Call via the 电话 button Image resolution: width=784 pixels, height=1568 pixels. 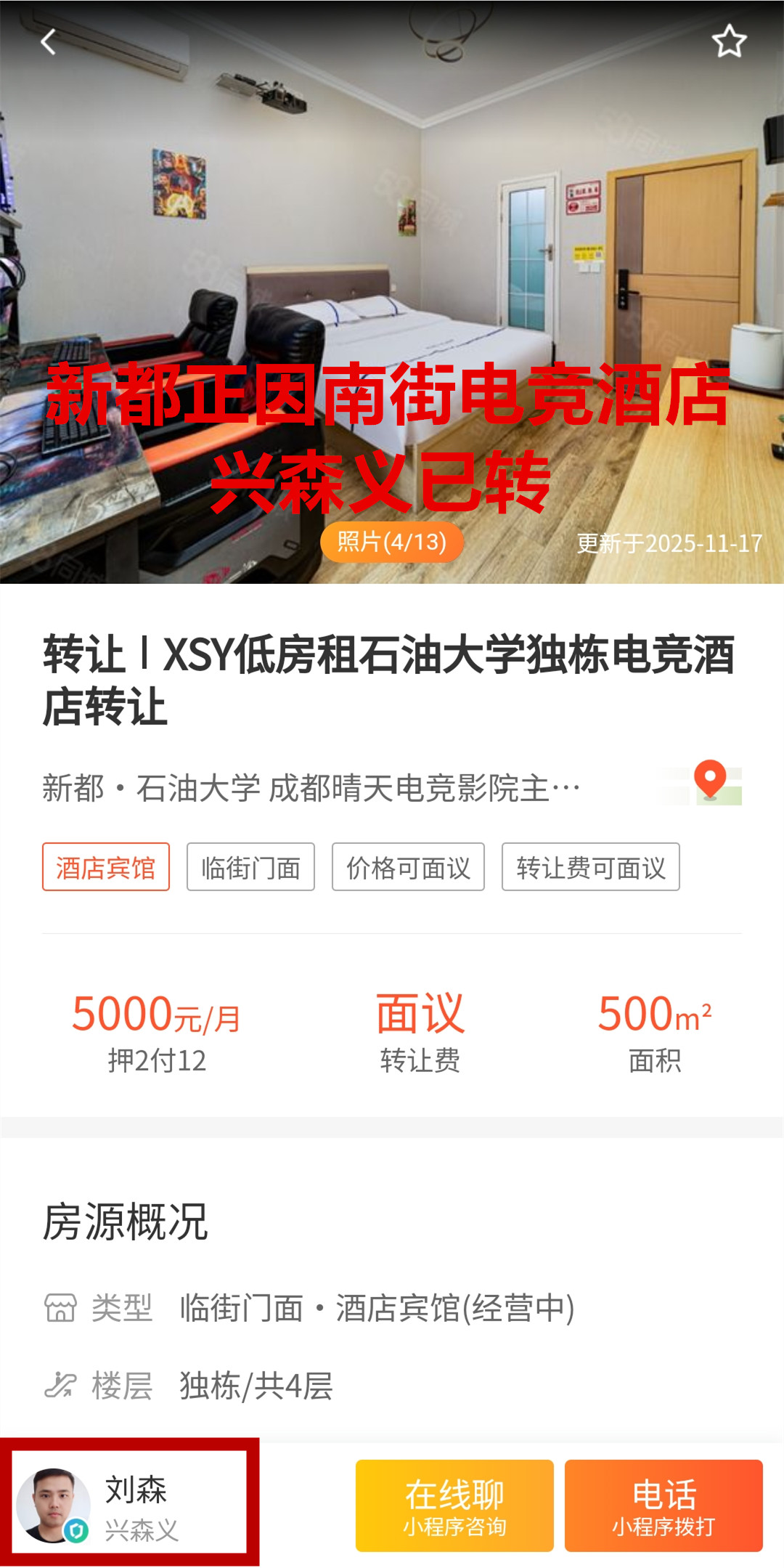[663, 1505]
